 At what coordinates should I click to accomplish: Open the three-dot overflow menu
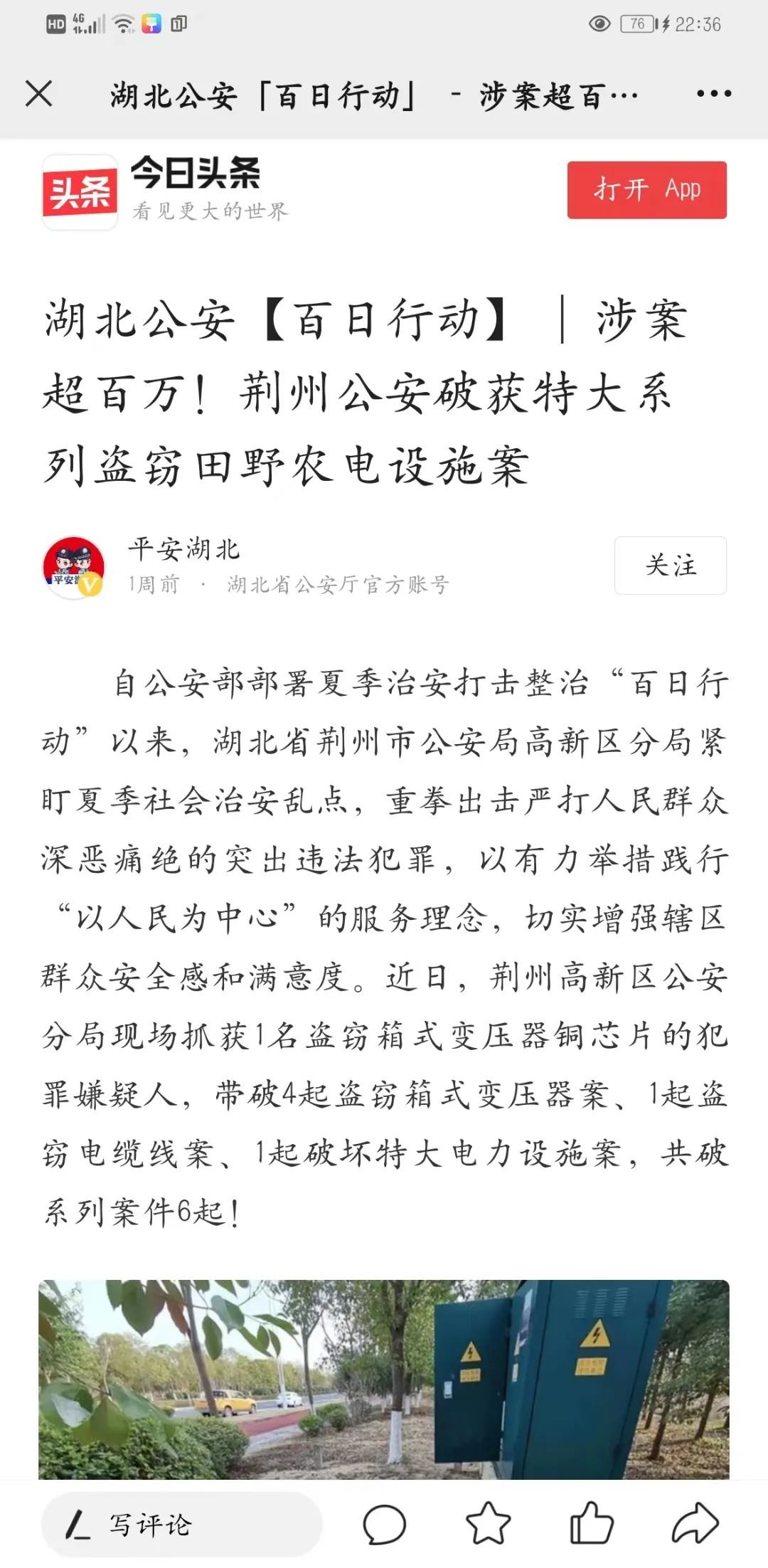713,94
